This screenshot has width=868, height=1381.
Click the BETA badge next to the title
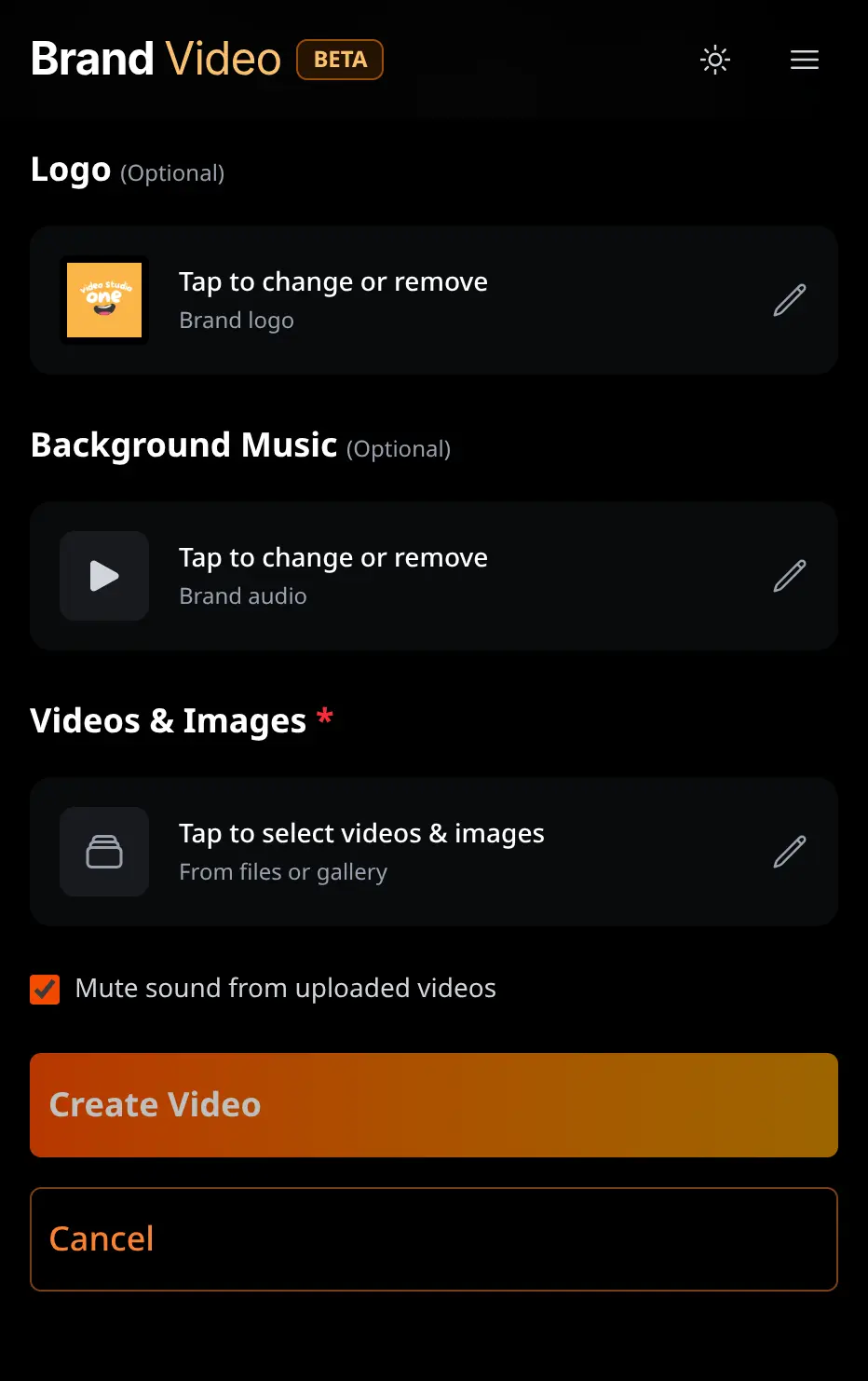pos(339,60)
